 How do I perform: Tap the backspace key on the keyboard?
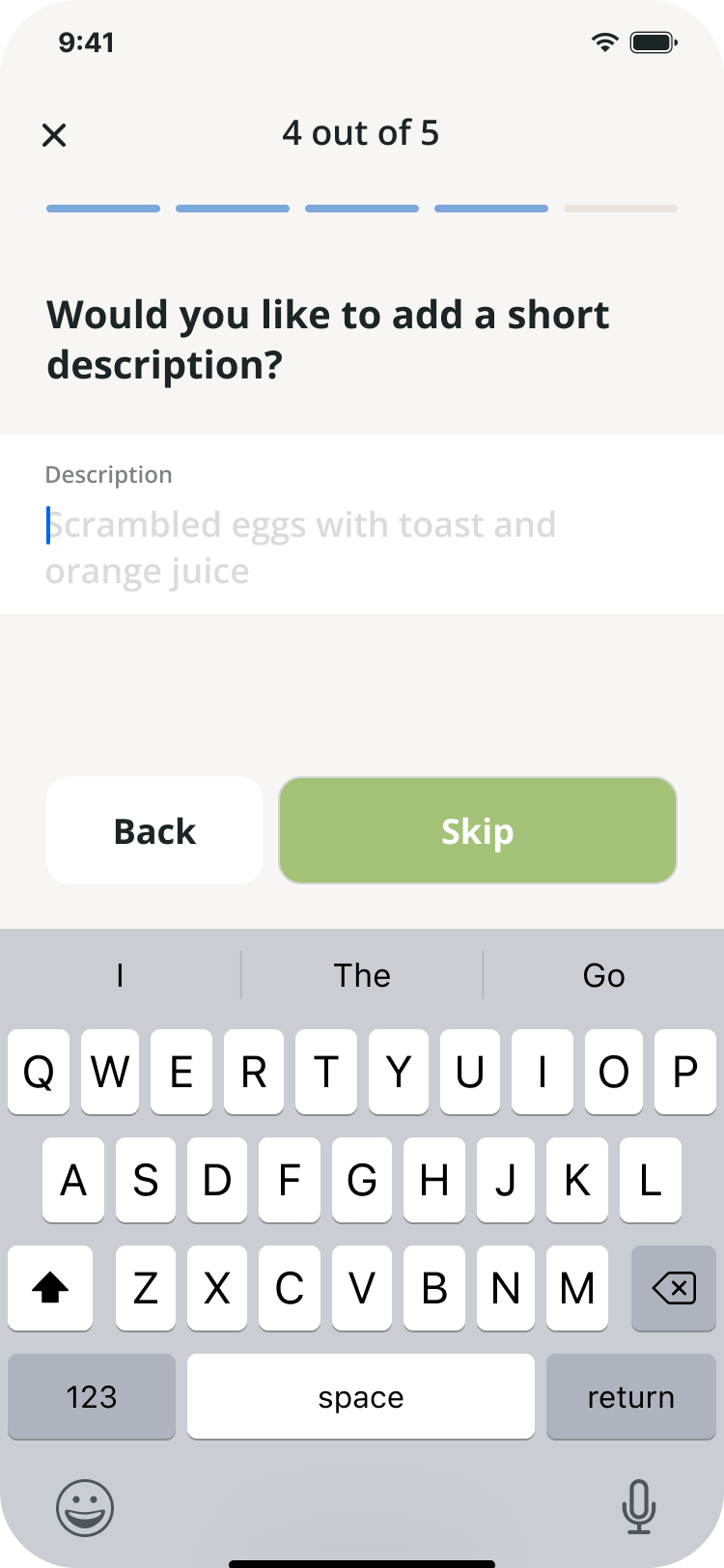pyautogui.click(x=674, y=1288)
